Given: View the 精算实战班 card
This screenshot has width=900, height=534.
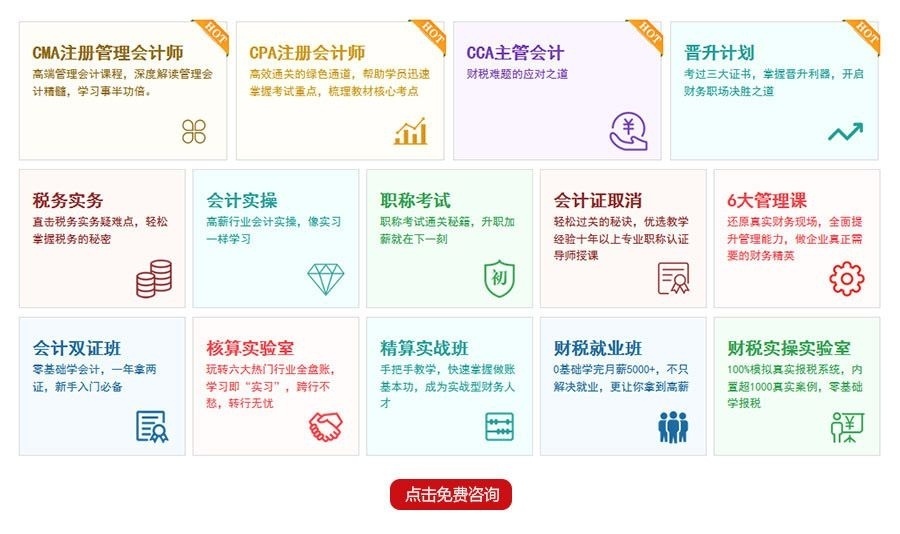Looking at the screenshot, I should 449,386.
